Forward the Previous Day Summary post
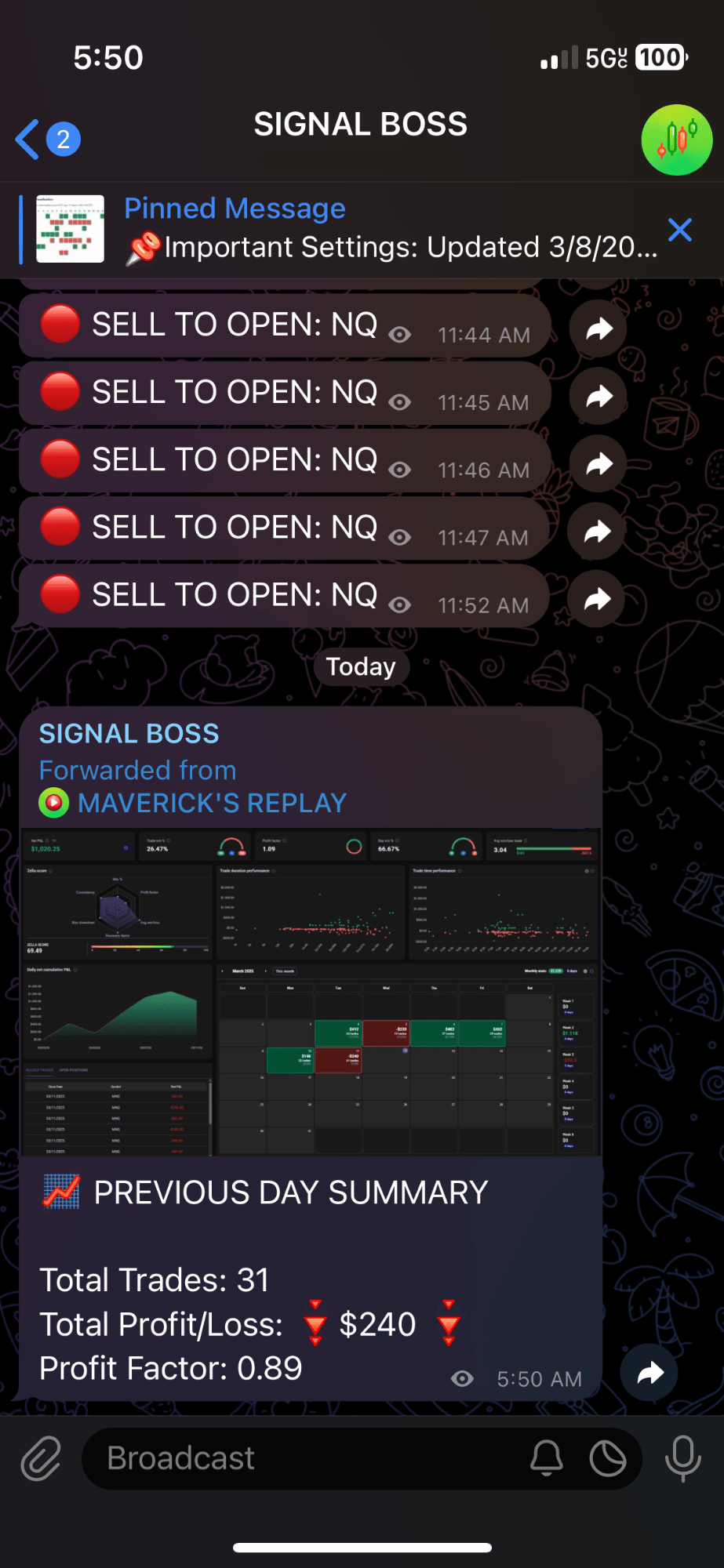Screen dimensions: 724x1568 point(649,1373)
